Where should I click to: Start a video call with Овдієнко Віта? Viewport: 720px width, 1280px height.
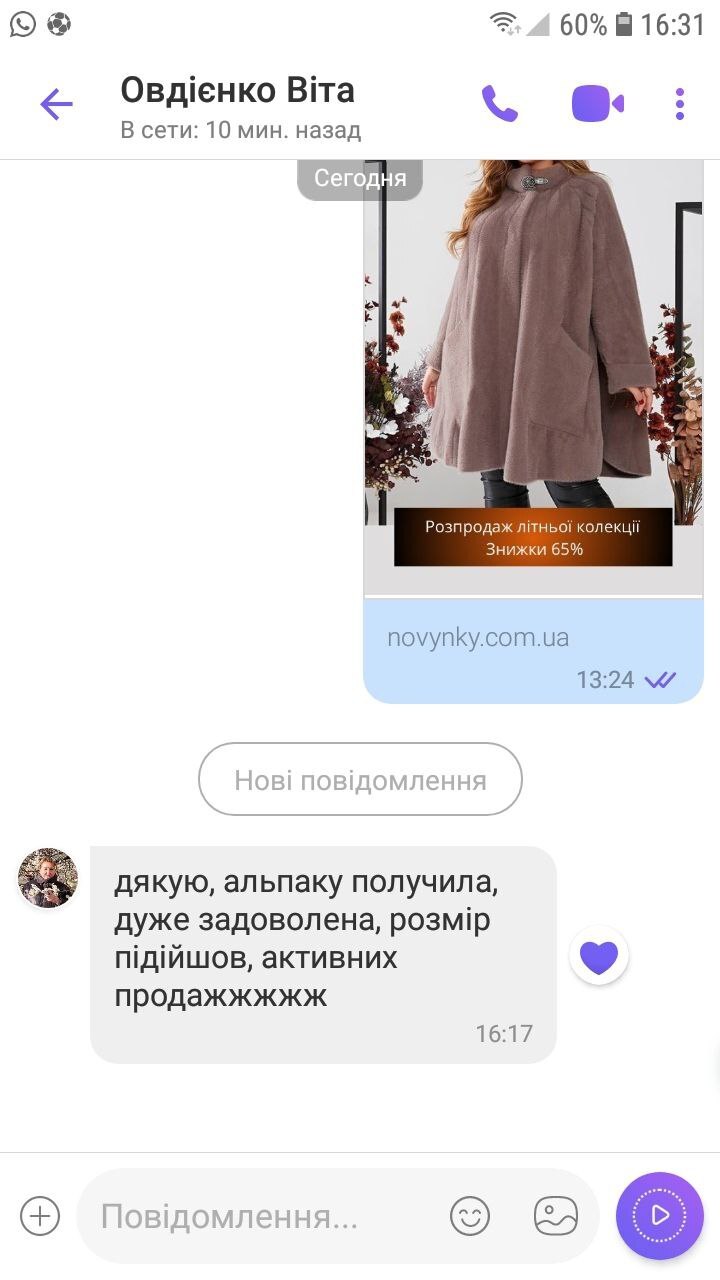pos(597,104)
